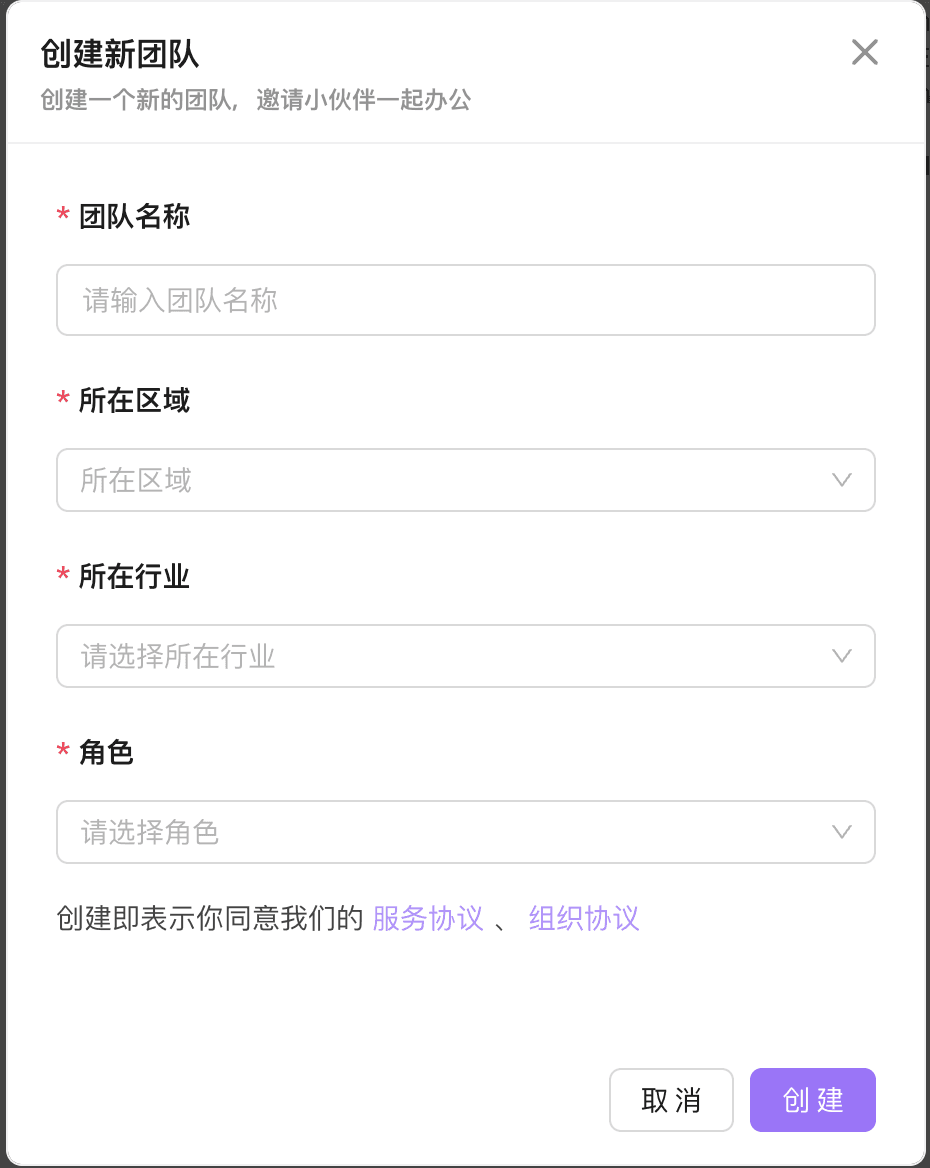View the 组织协议 link
This screenshot has width=930, height=1168.
coord(584,918)
